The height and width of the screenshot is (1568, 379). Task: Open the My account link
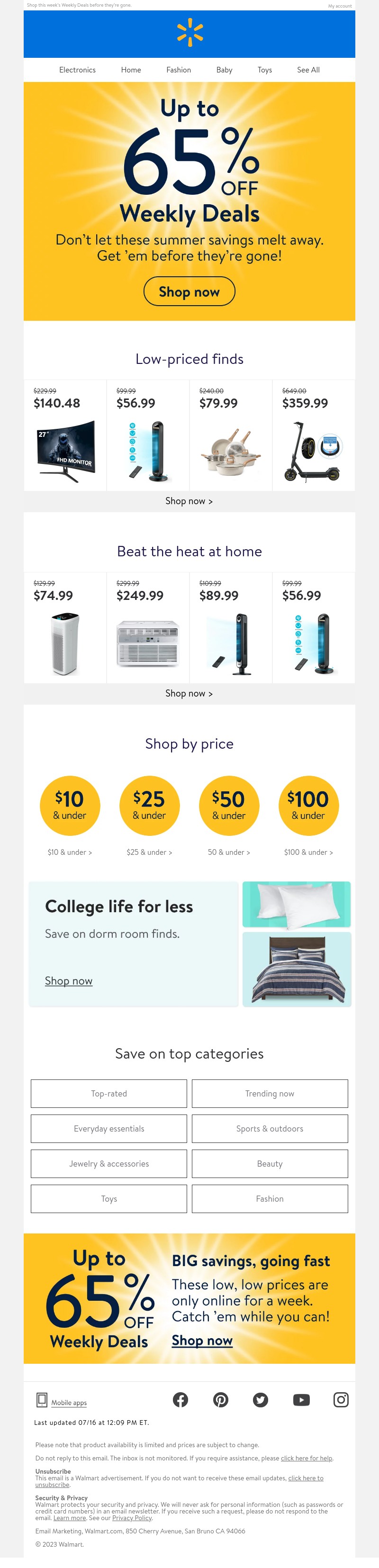click(x=340, y=6)
